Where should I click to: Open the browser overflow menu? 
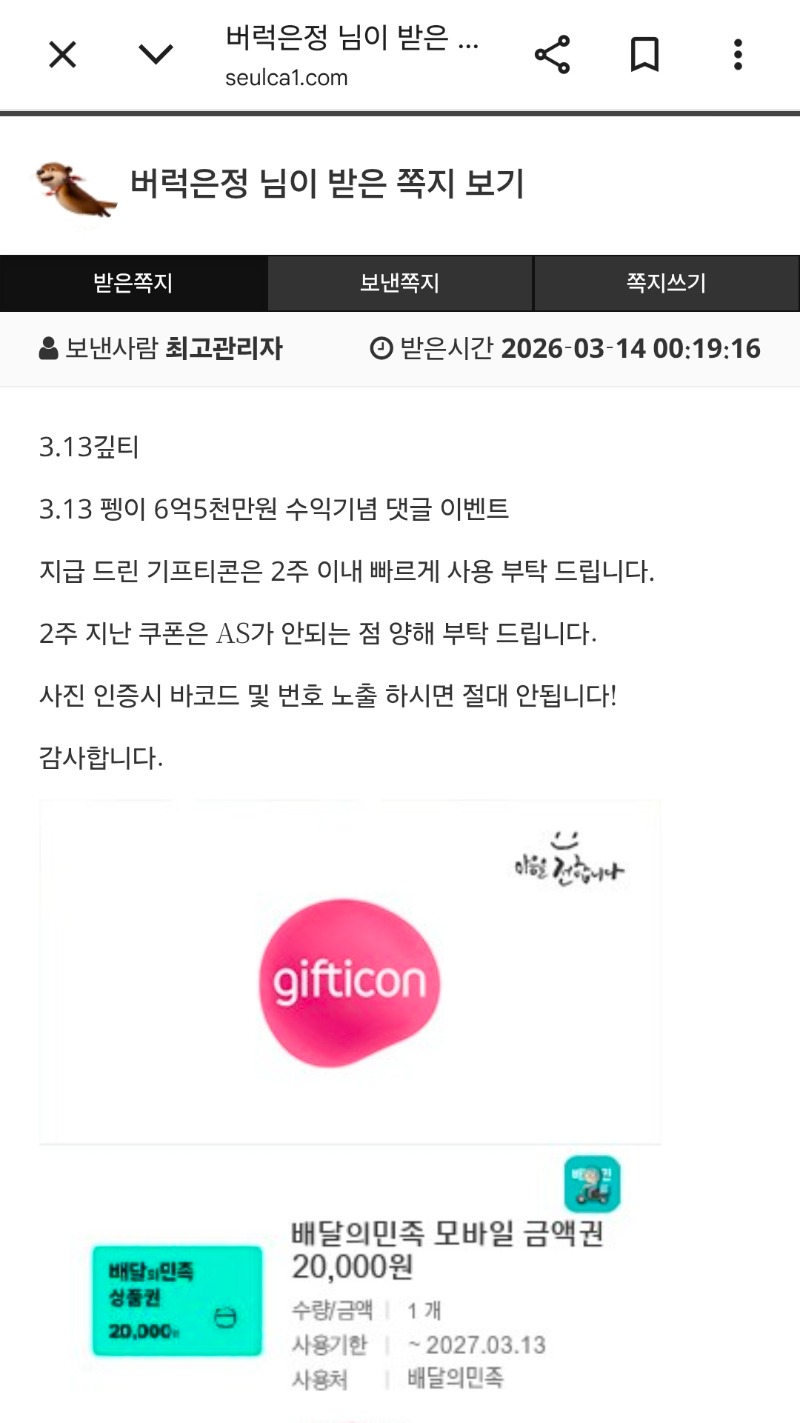click(738, 54)
